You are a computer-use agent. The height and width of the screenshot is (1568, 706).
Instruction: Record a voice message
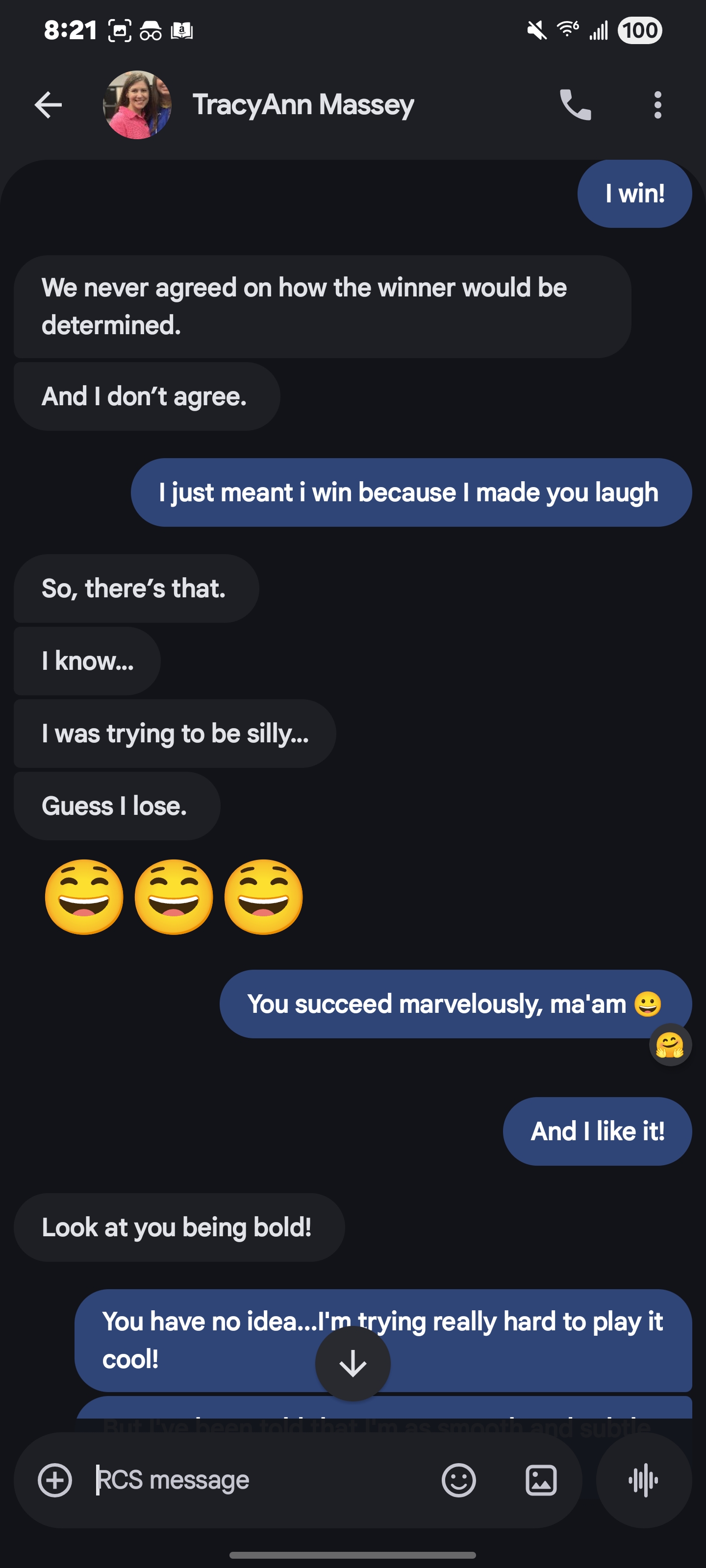tap(643, 1480)
